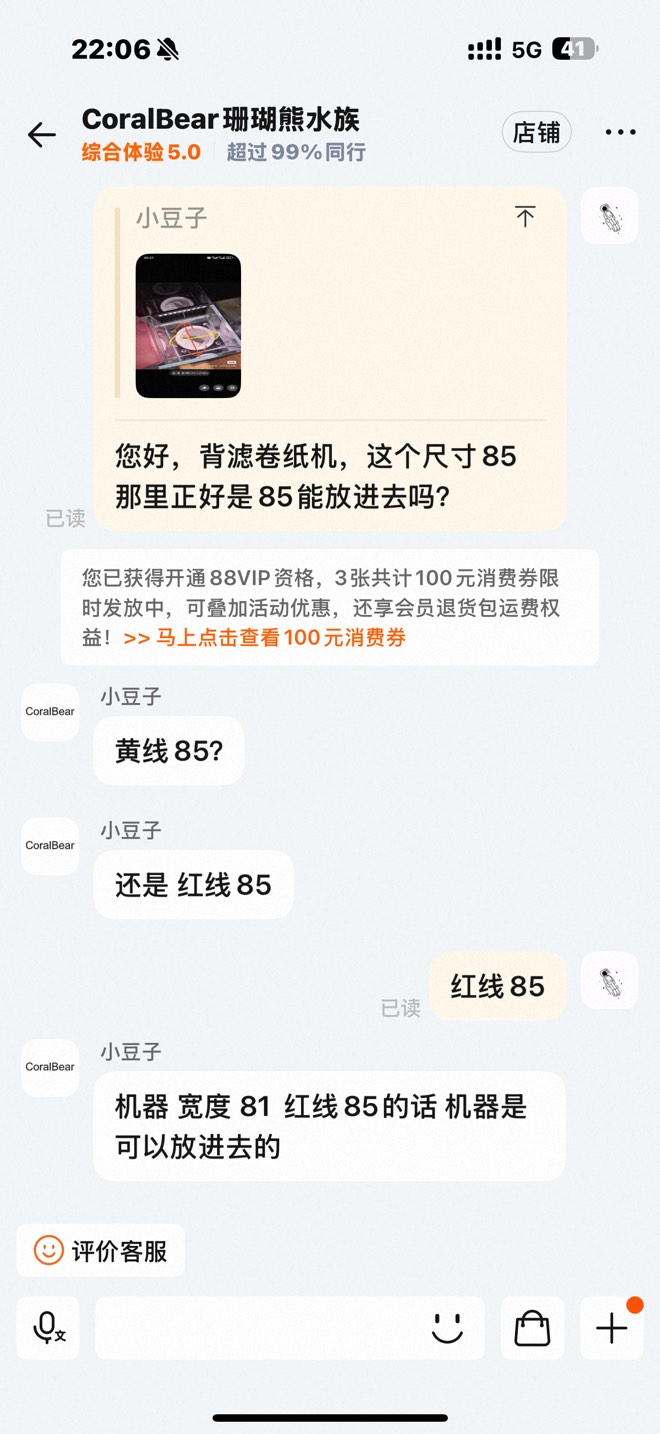Image resolution: width=660 pixels, height=1434 pixels.
Task: Open the quoted screenshot thumbnail
Action: [188, 326]
